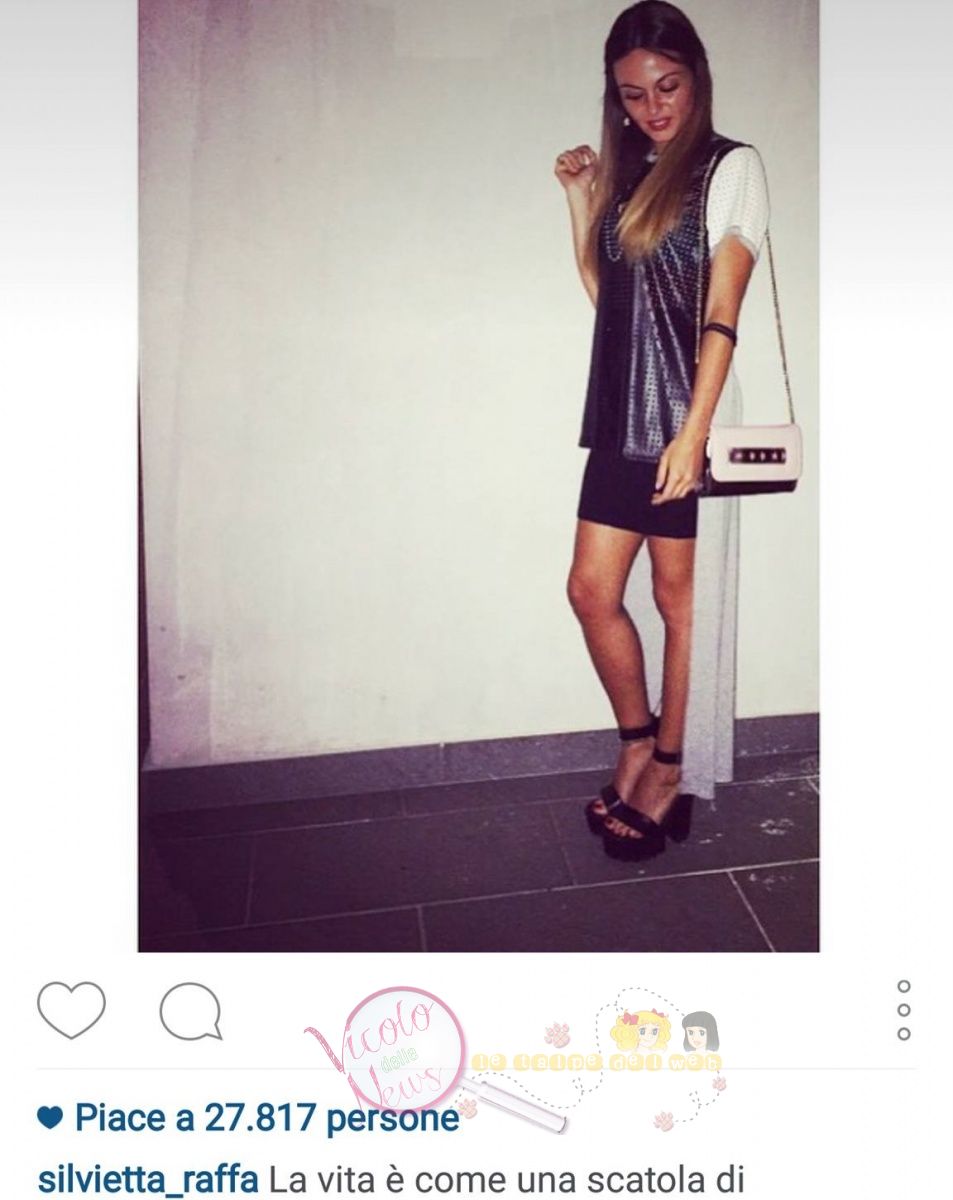Image resolution: width=953 pixels, height=1200 pixels.
Task: Like the post with the heart icon
Action: pyautogui.click(x=71, y=1010)
